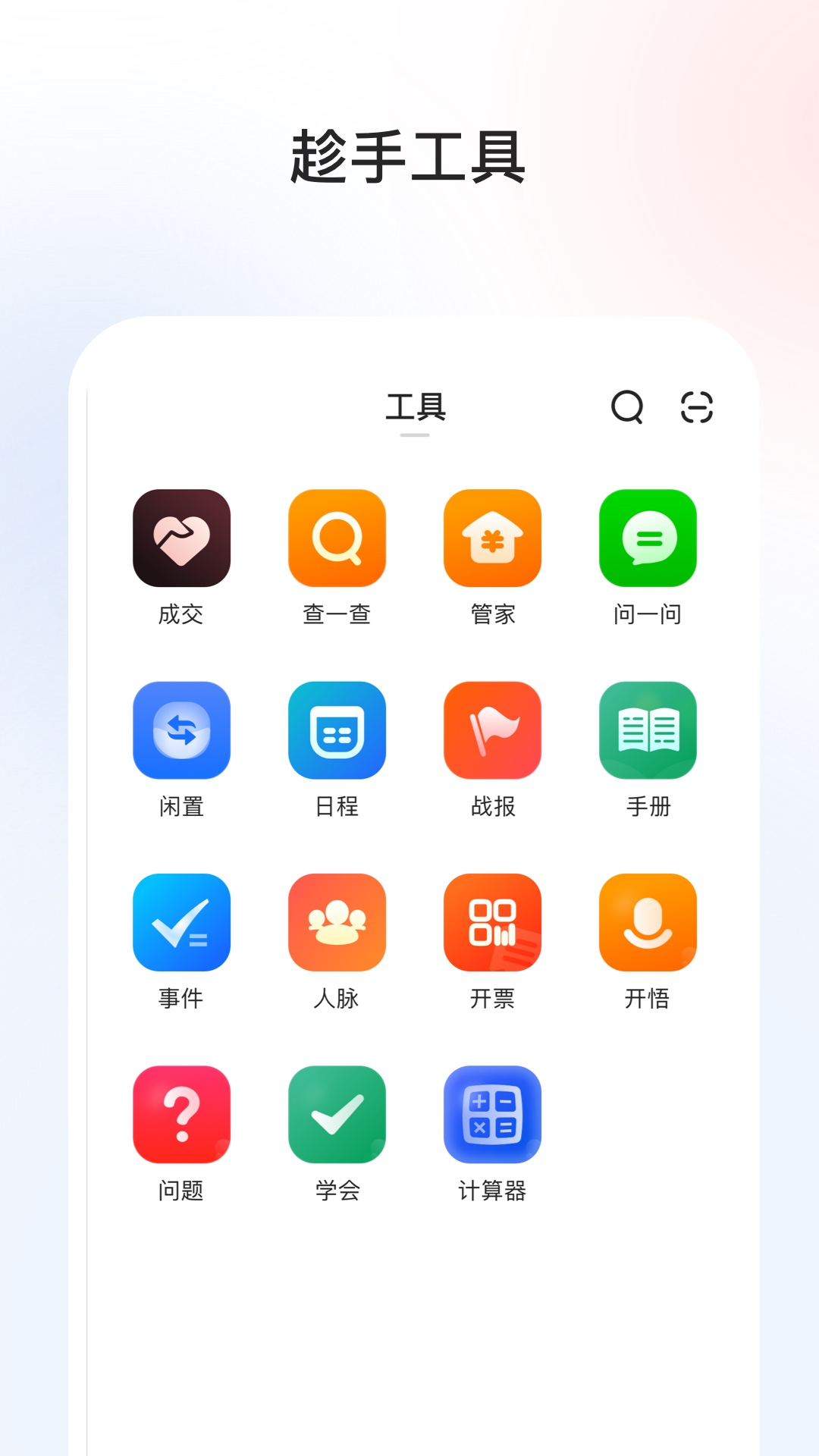This screenshot has width=819, height=1456.
Task: Launch the 管家 (Housekeeper) tool
Action: tap(493, 538)
